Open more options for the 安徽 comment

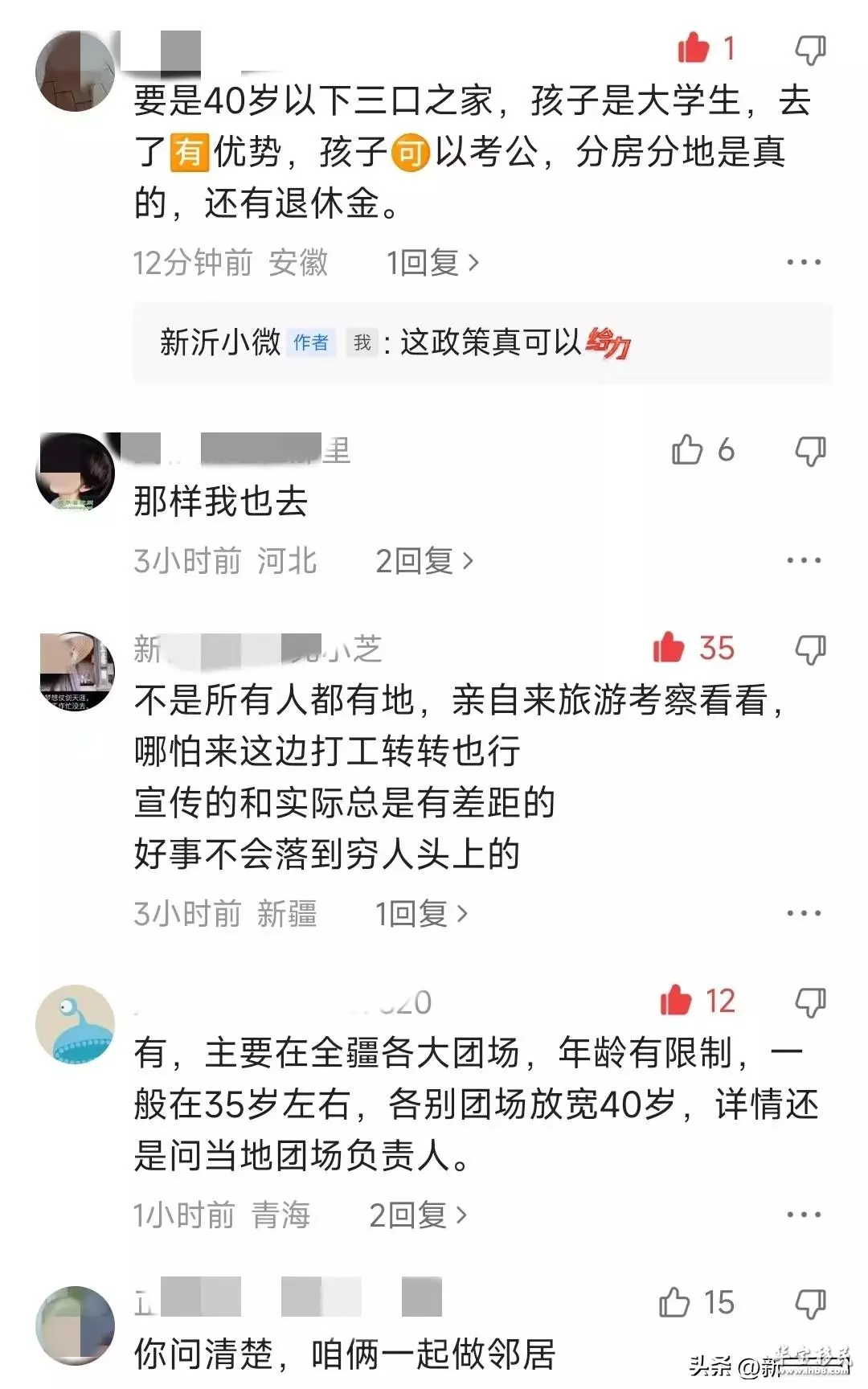click(804, 263)
